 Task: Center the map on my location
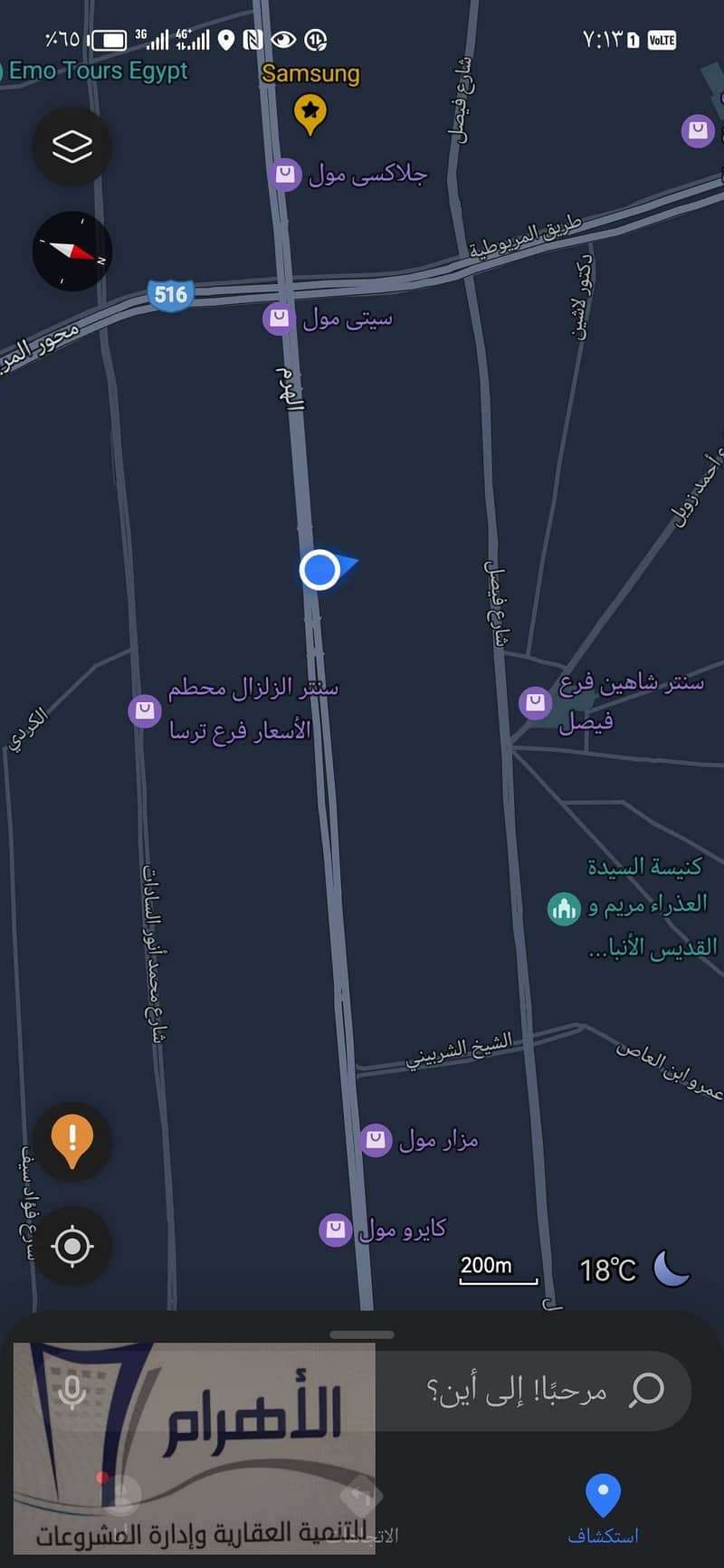(72, 1246)
